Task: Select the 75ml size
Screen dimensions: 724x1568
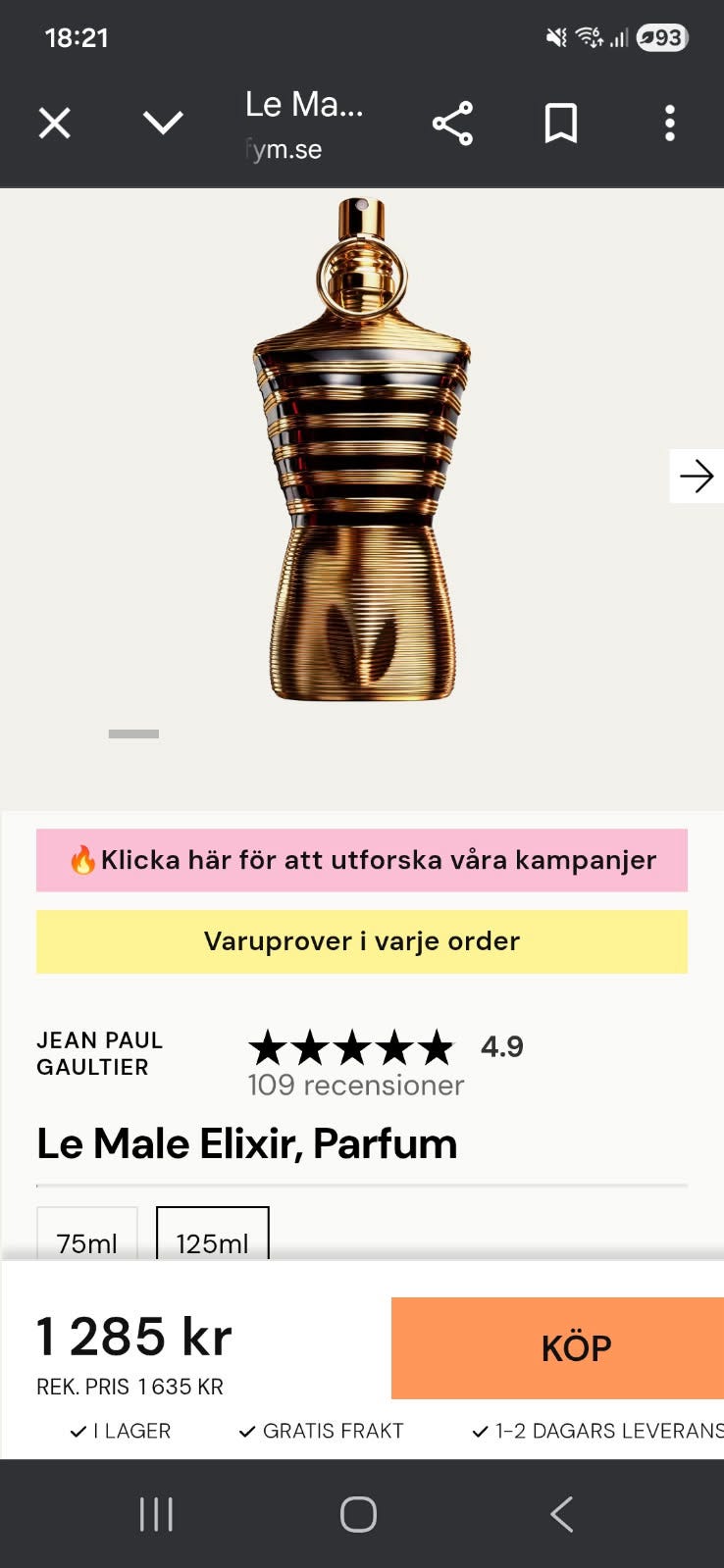Action: (x=87, y=1238)
